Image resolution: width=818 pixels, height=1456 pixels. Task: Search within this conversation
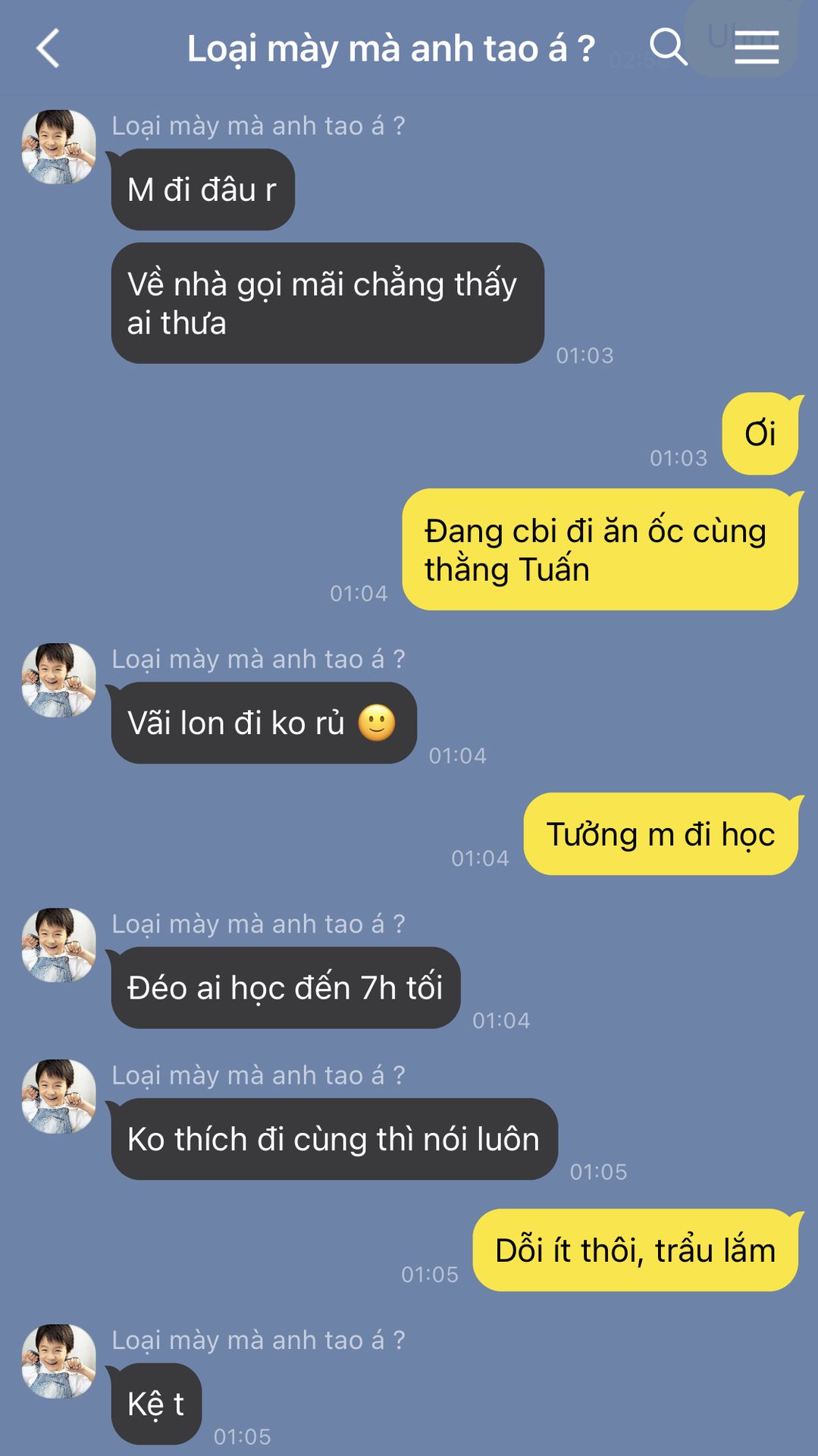(668, 48)
